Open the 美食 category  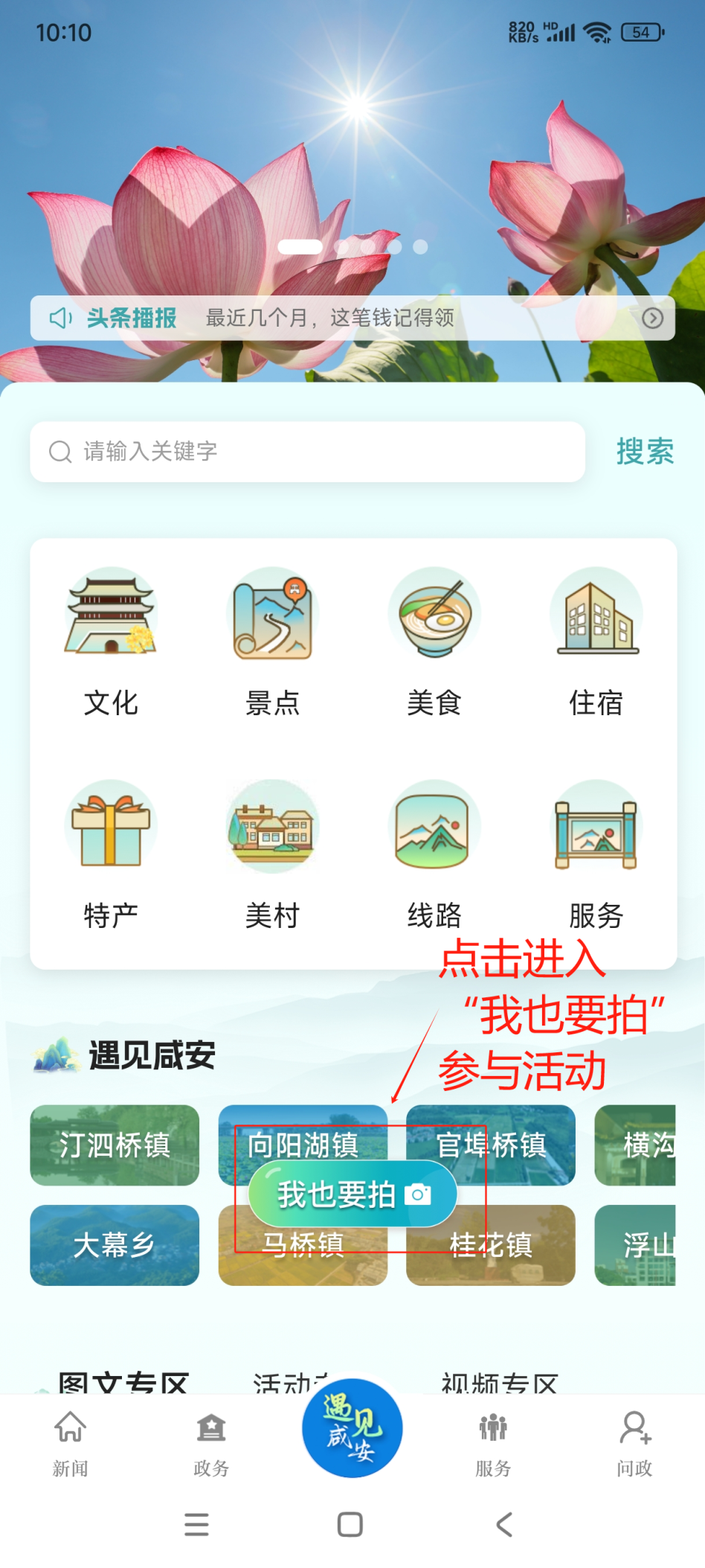tap(434, 641)
